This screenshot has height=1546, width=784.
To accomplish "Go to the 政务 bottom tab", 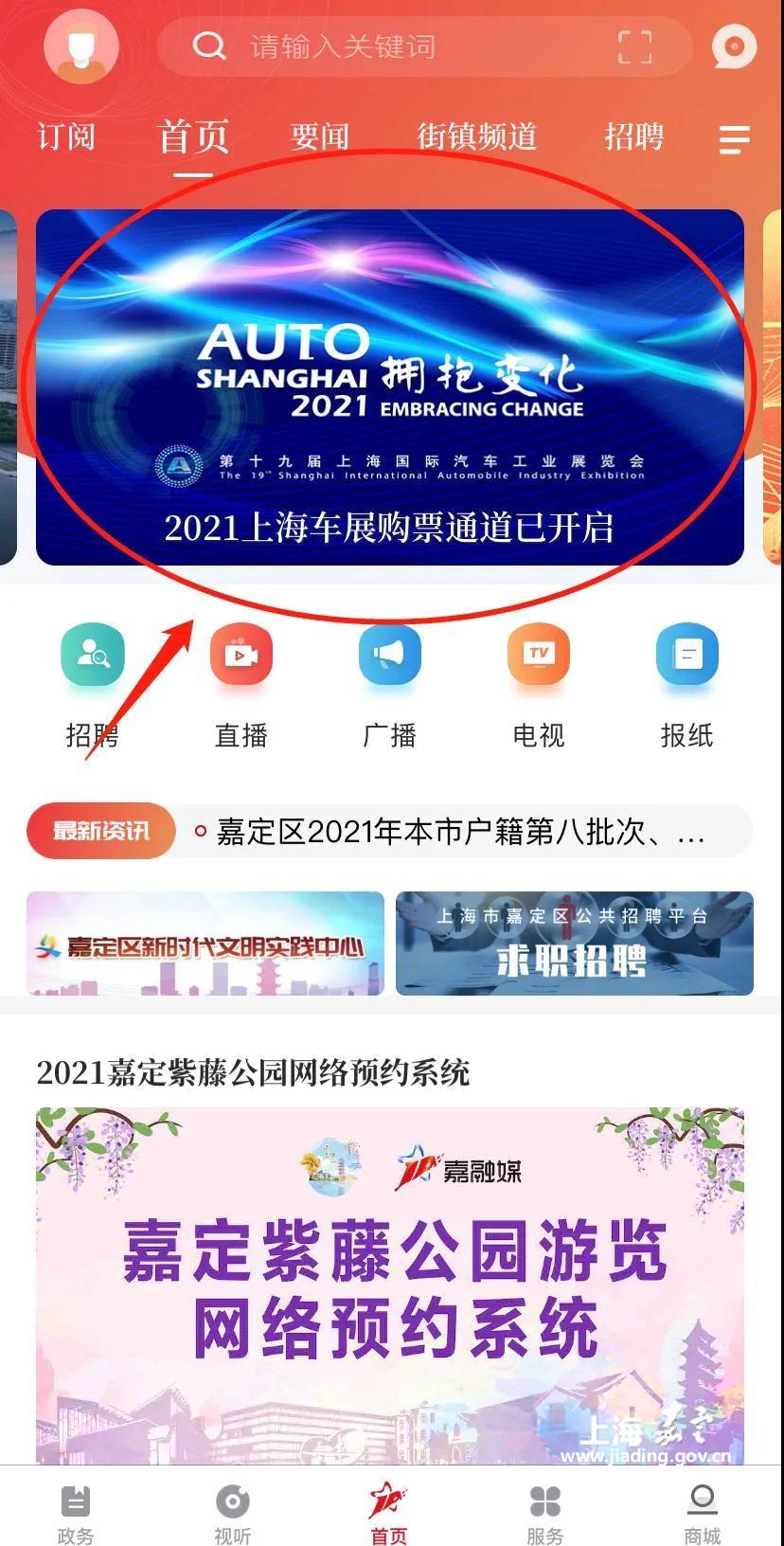I will (76, 1514).
